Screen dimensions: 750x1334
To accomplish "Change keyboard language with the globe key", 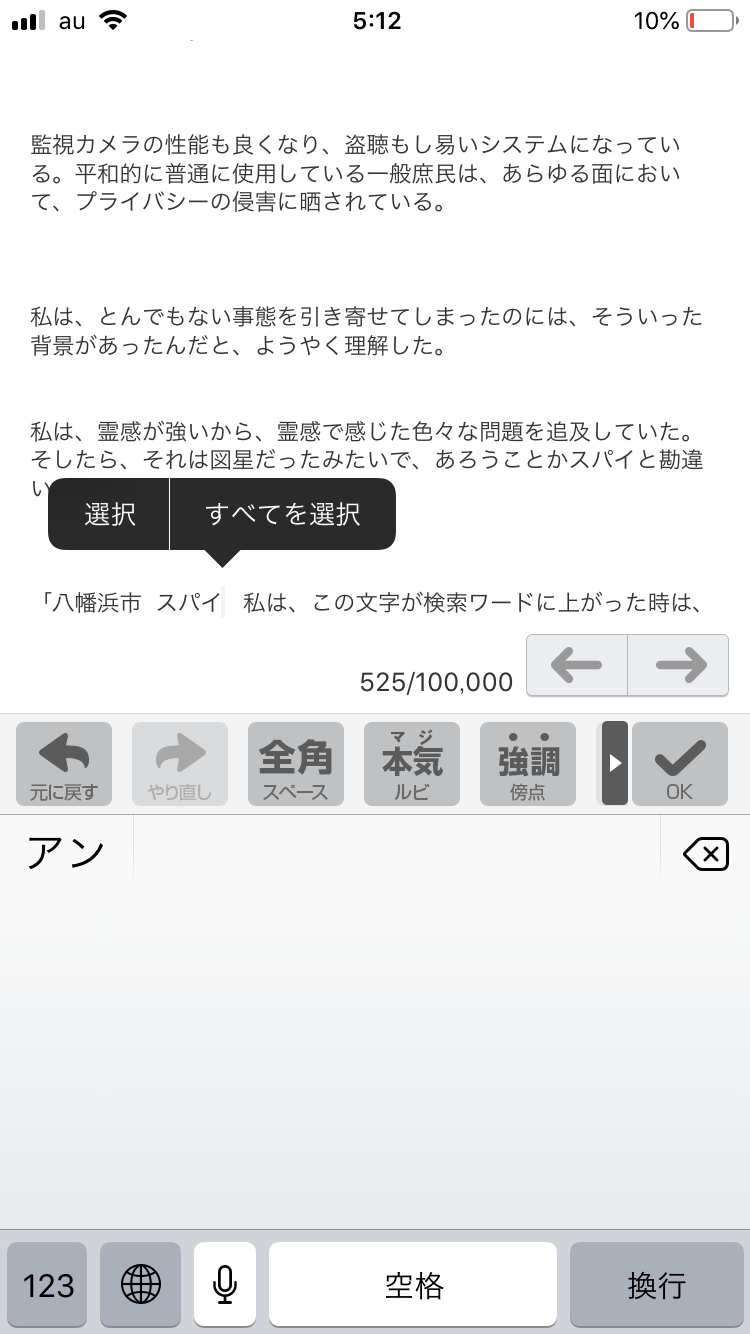I will coord(140,1284).
